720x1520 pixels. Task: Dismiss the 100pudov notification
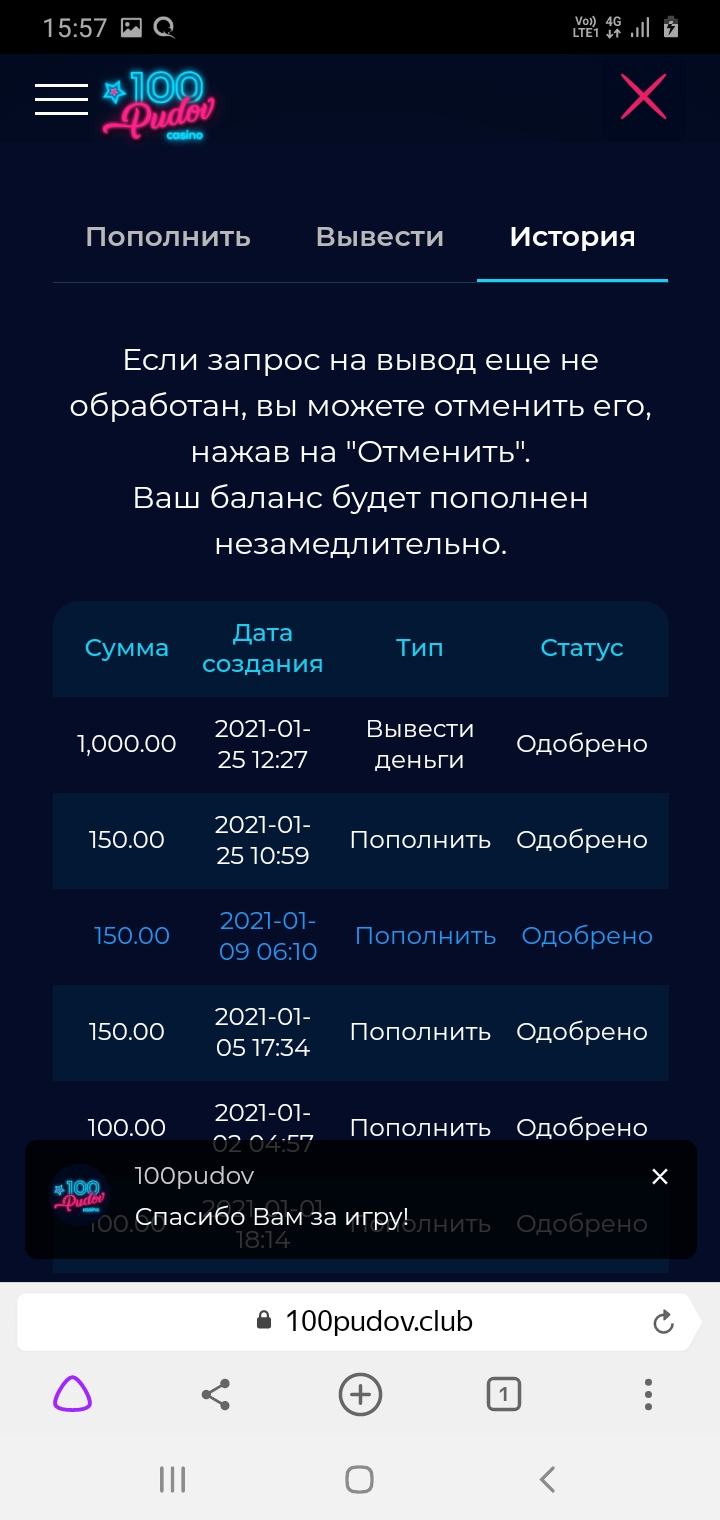click(x=660, y=1177)
